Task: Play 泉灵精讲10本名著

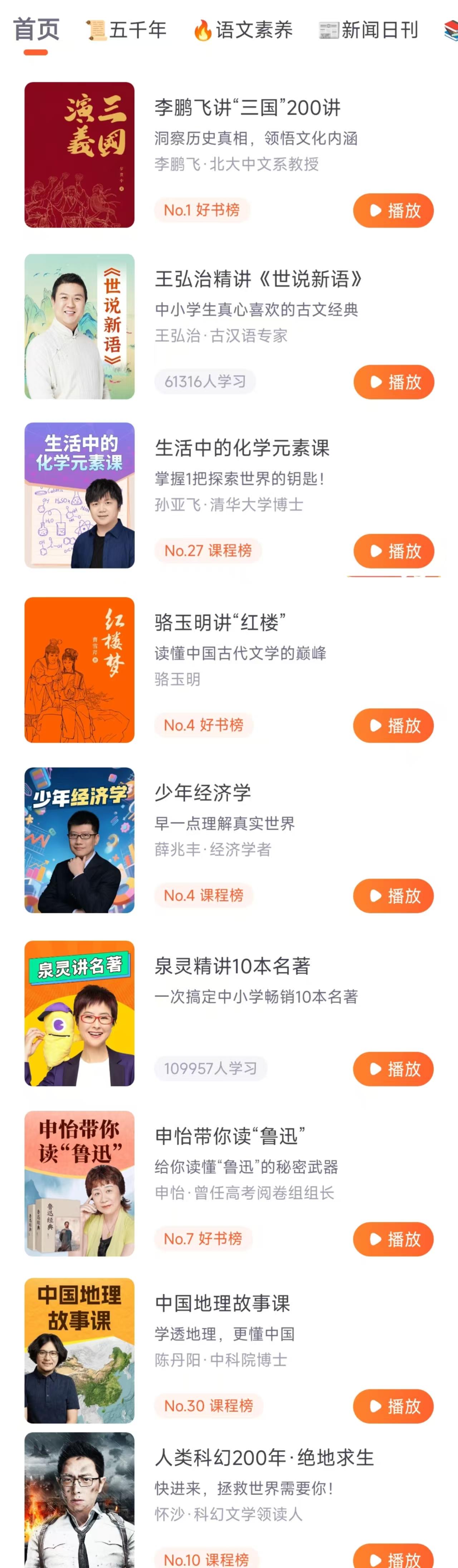Action: (393, 1068)
